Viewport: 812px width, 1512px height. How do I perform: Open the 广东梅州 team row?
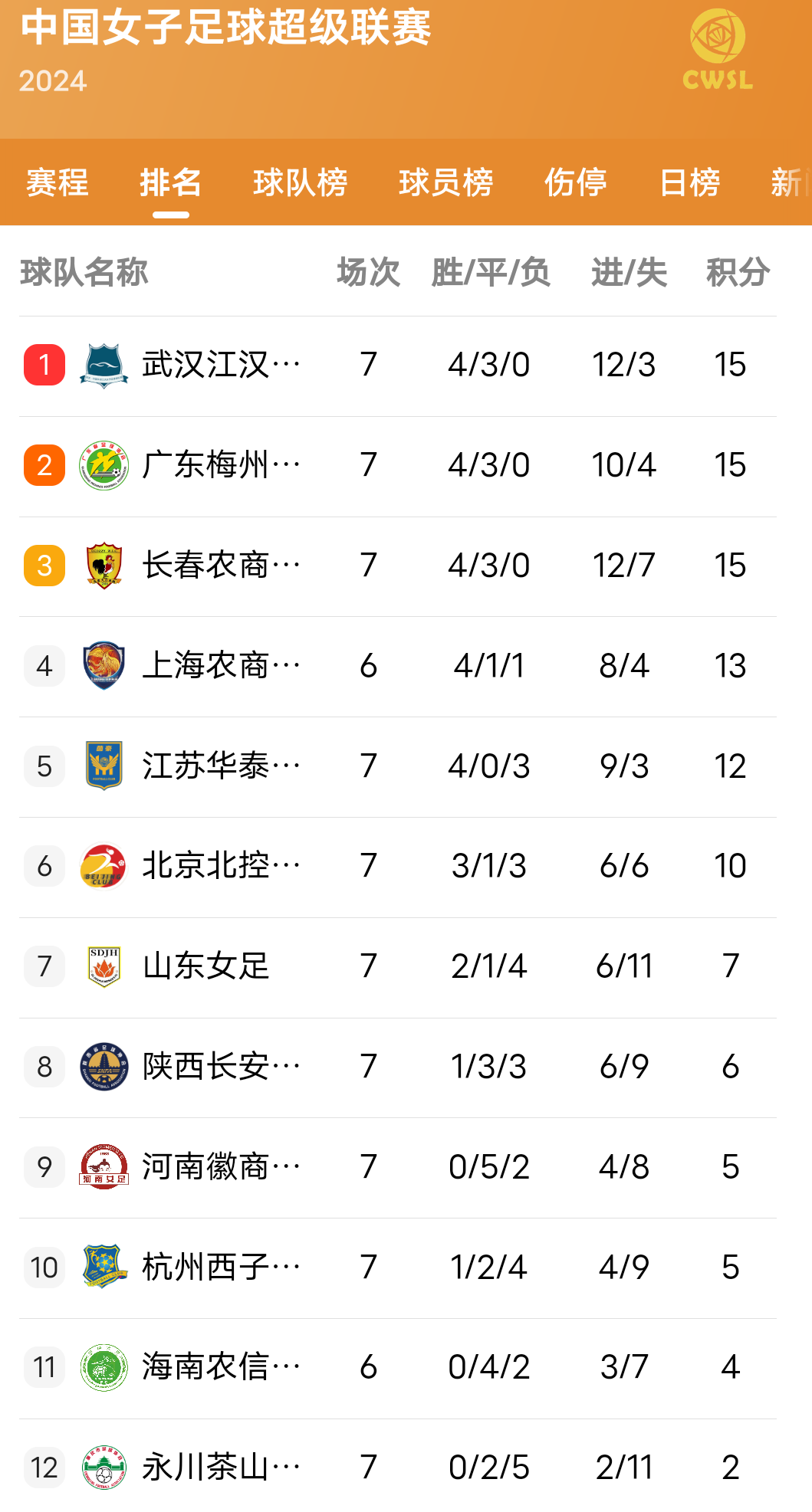pos(221,465)
